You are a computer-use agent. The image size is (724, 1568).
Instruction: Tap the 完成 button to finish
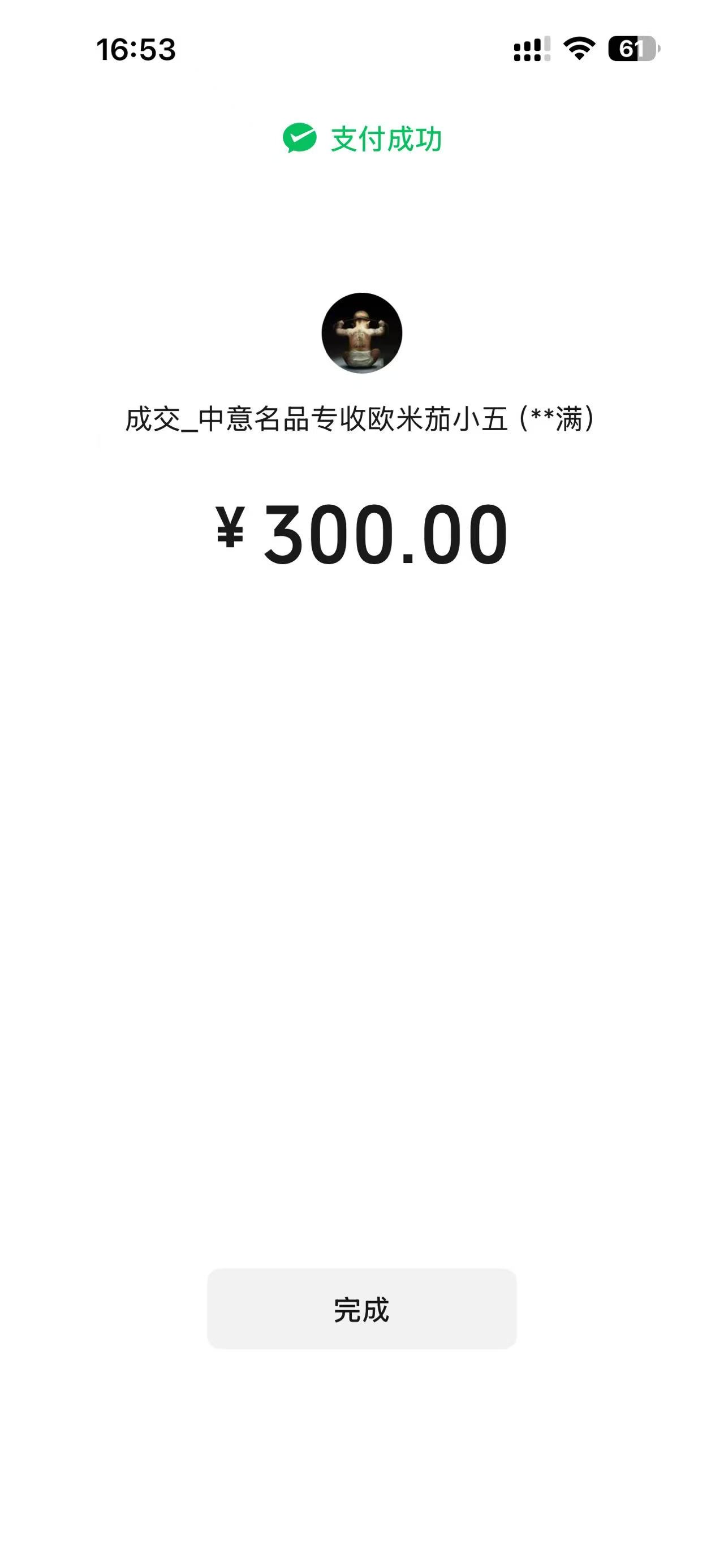(x=361, y=1309)
